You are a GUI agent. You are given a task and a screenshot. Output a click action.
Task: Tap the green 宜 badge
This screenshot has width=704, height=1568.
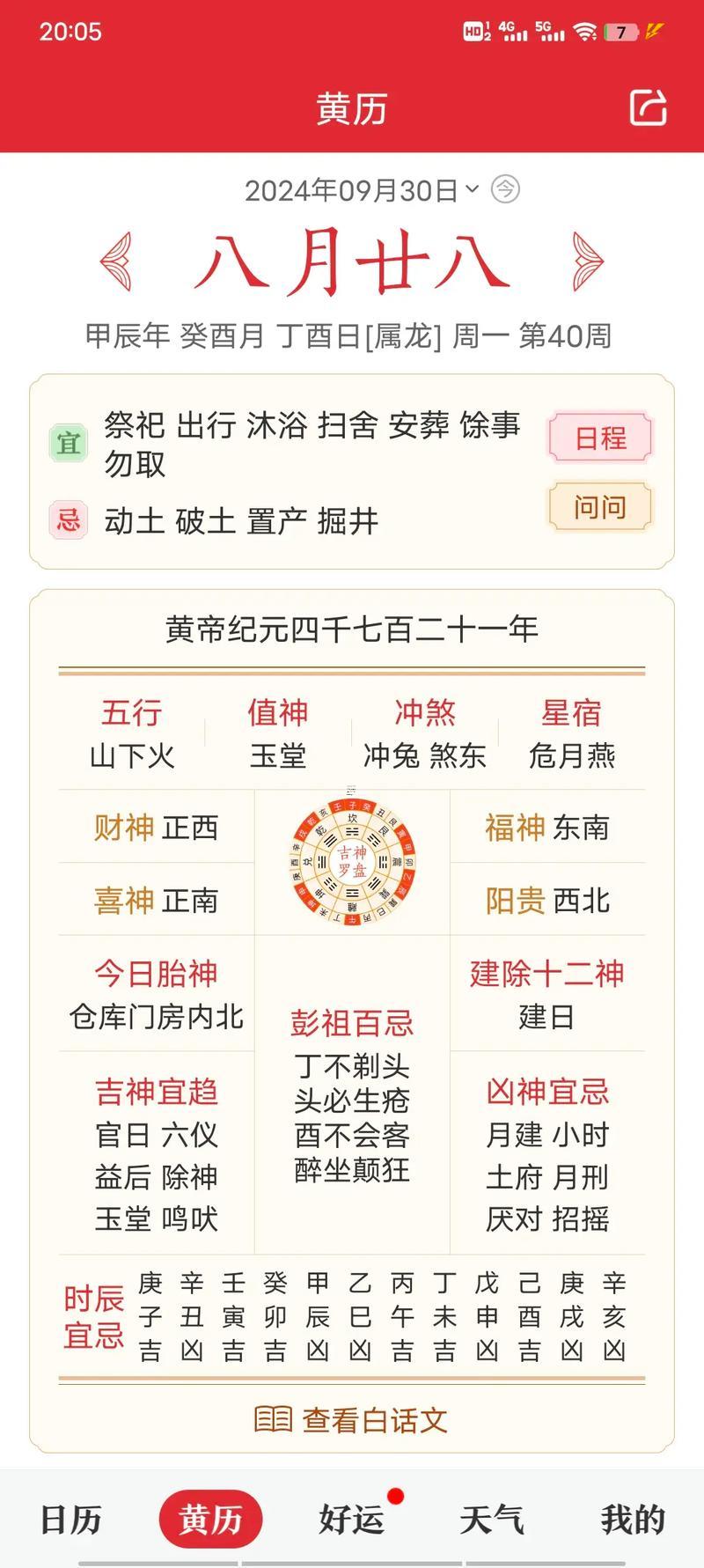coord(69,443)
